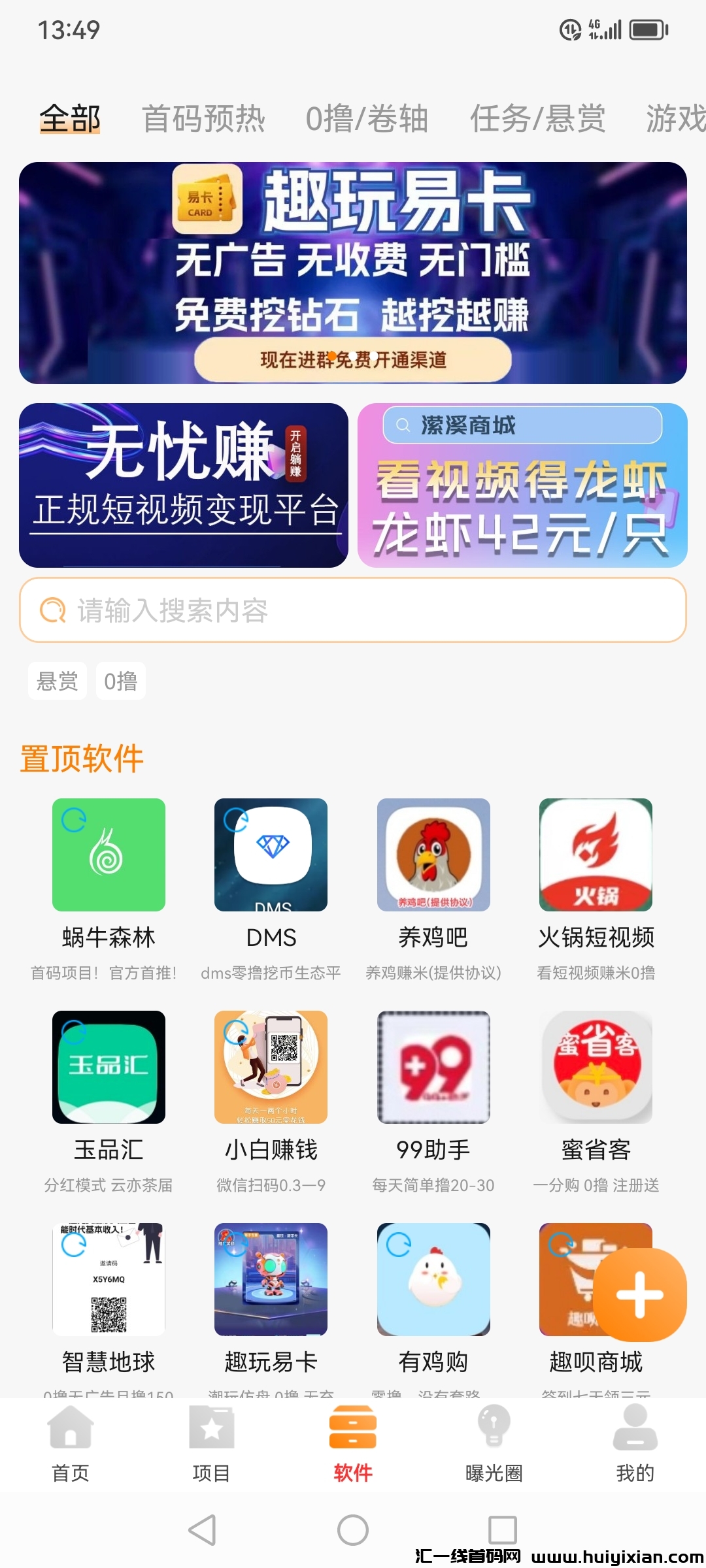
Task: Tap the orange plus floating button
Action: pos(639,1294)
